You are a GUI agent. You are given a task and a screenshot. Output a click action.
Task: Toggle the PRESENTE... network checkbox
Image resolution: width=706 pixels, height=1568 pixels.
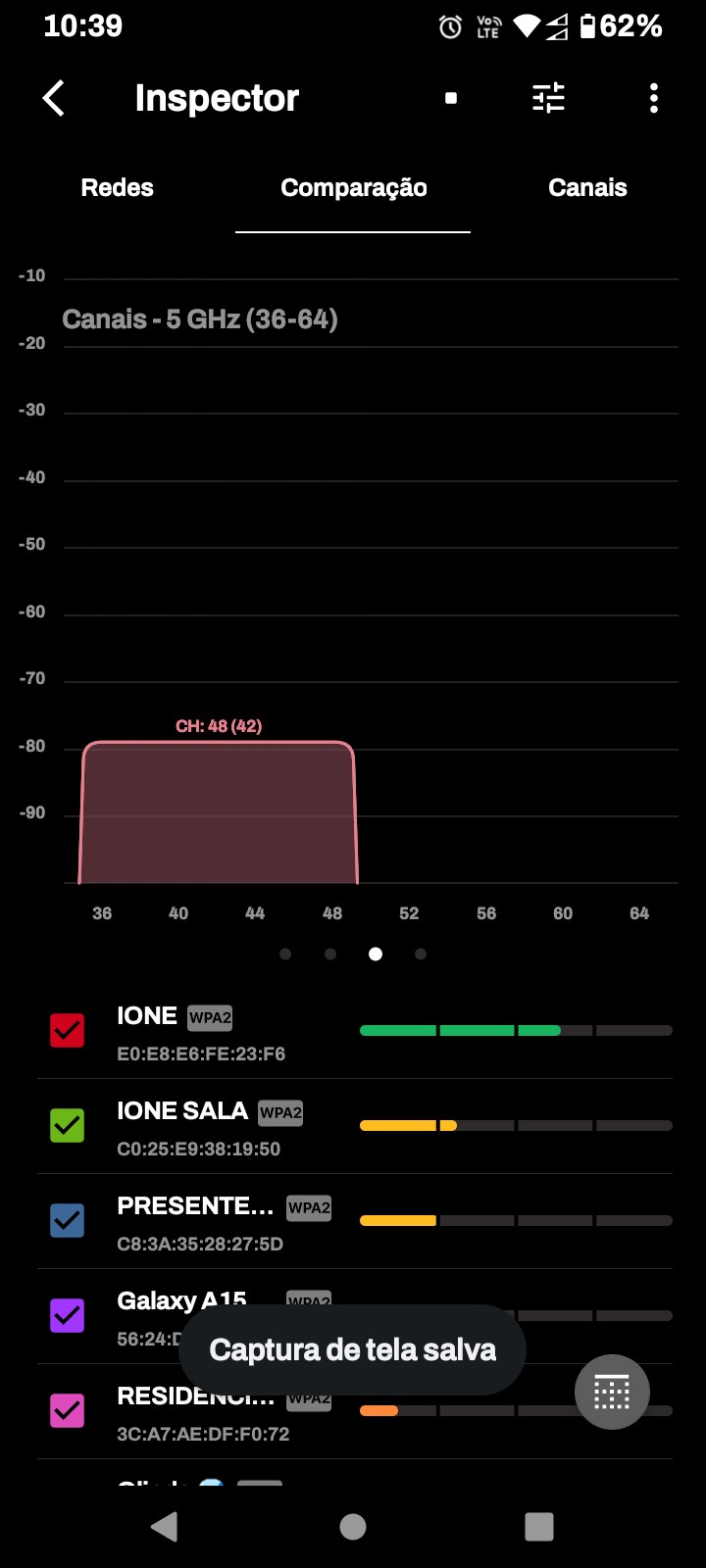pos(68,1220)
